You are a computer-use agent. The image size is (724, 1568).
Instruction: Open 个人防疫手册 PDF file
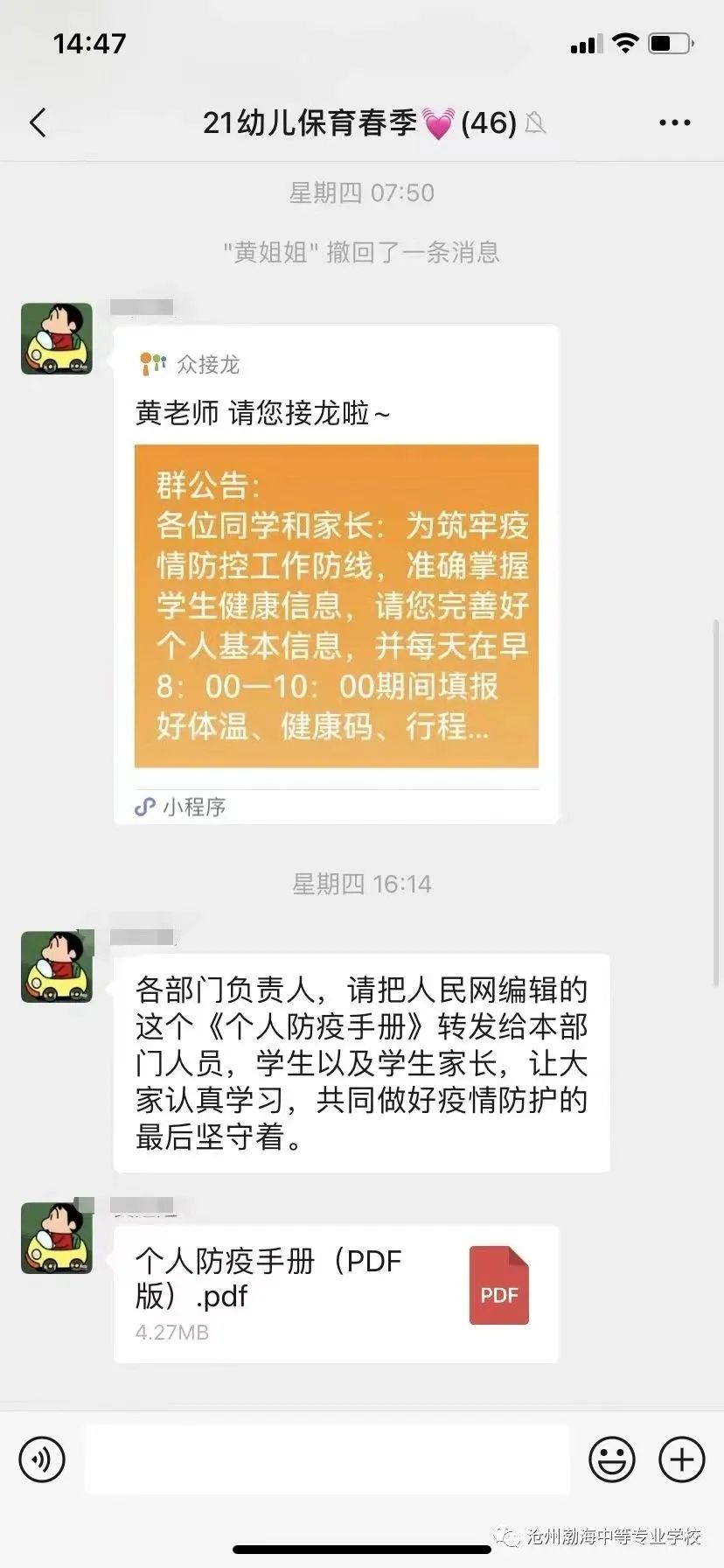(x=336, y=1294)
